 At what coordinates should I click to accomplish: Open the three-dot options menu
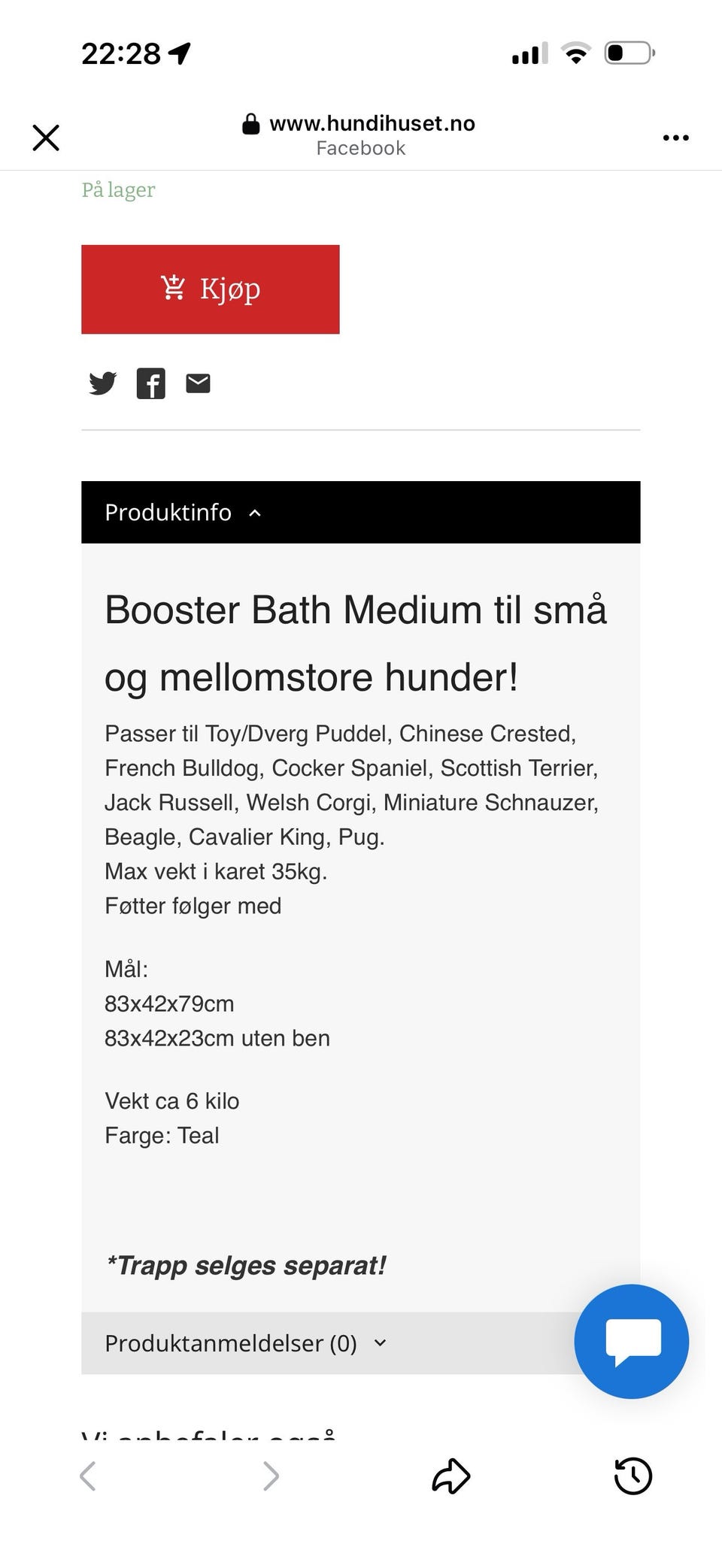point(675,138)
